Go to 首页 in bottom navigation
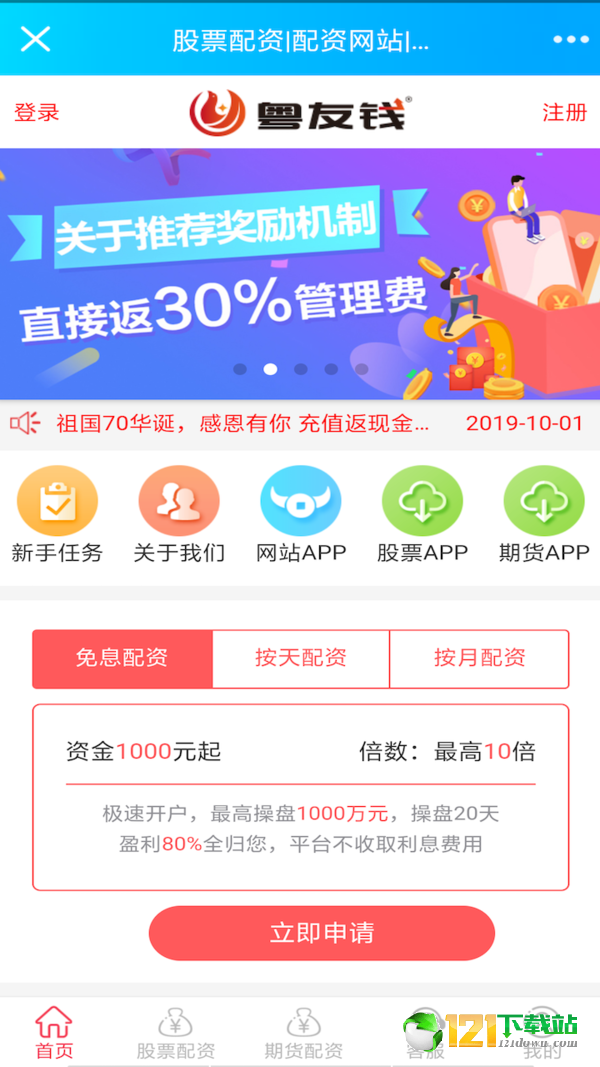Image resolution: width=600 pixels, height=1067 pixels. 54,1033
